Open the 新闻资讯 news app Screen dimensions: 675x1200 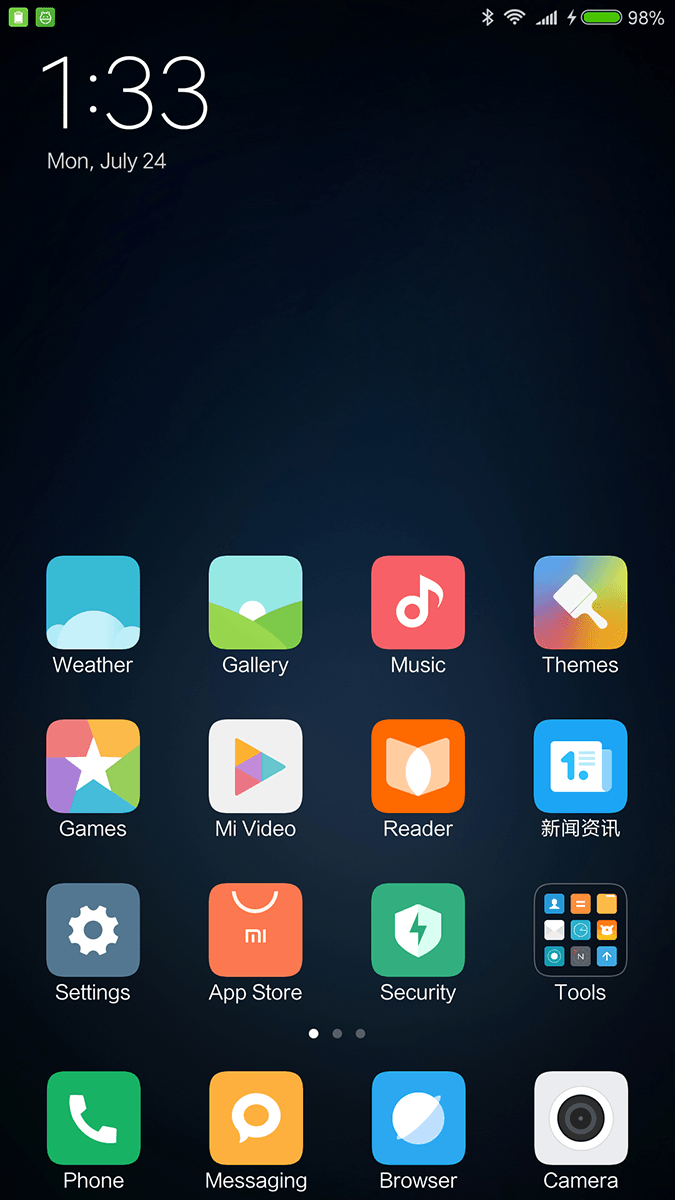coord(580,766)
